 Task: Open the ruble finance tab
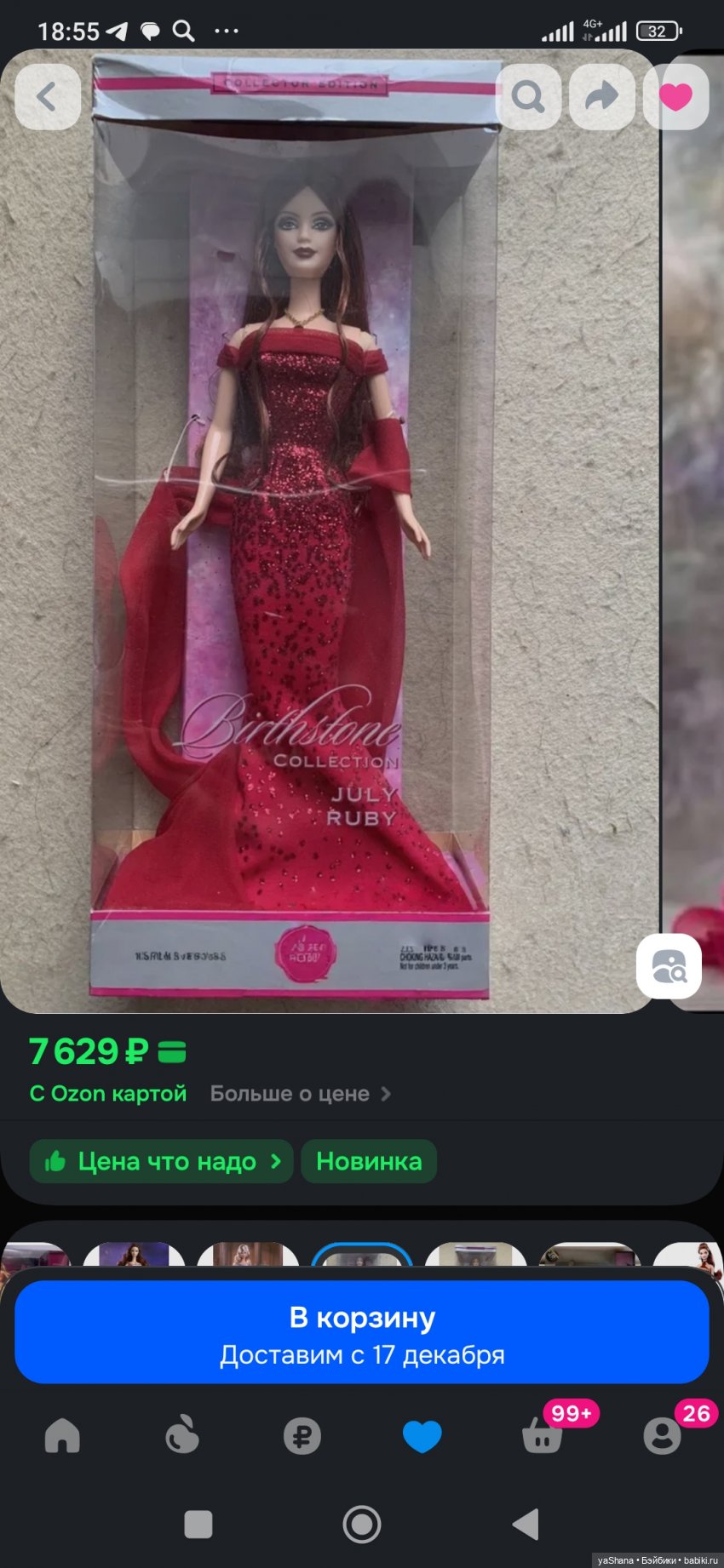302,1436
